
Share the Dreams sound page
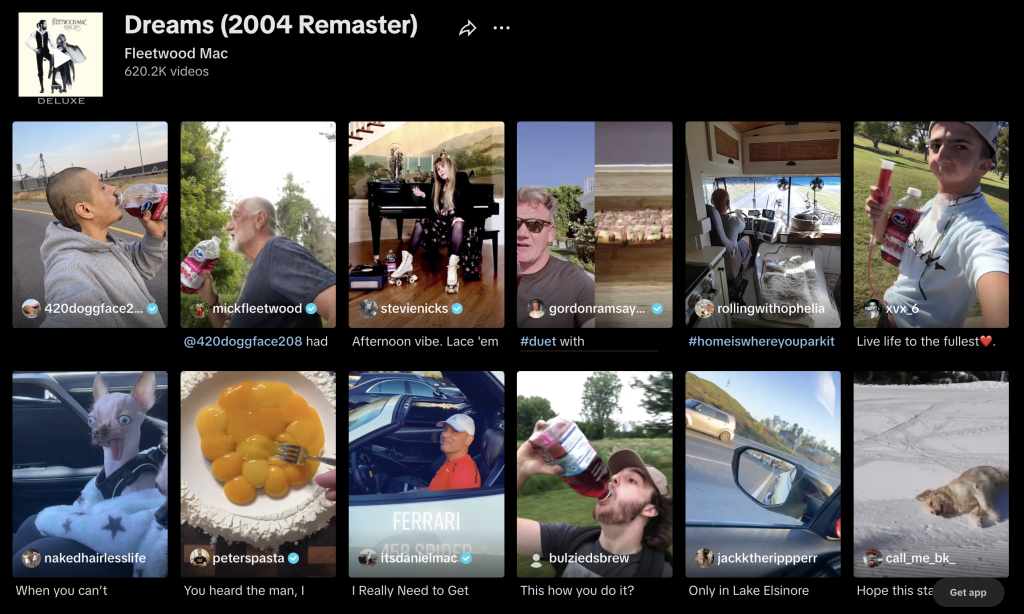click(467, 28)
